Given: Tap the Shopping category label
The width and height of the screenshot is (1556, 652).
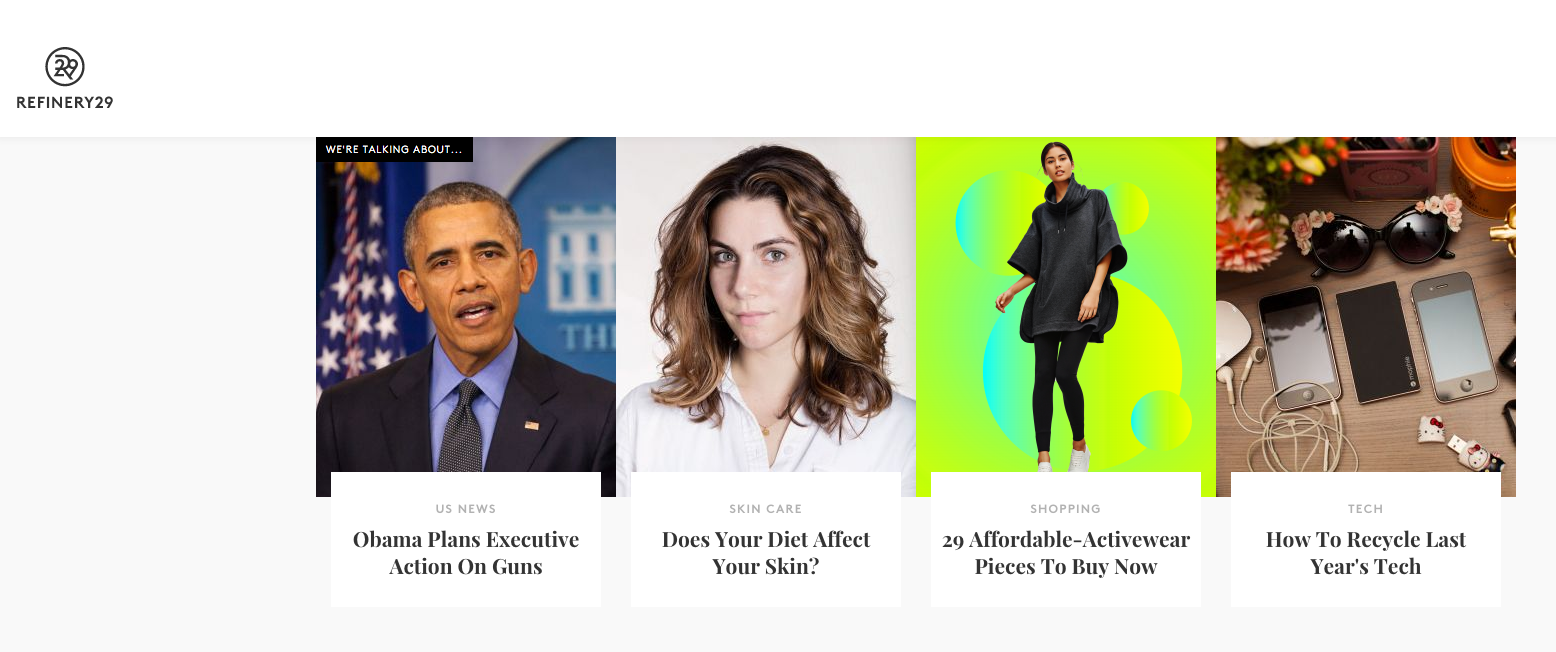Looking at the screenshot, I should coord(1066,509).
